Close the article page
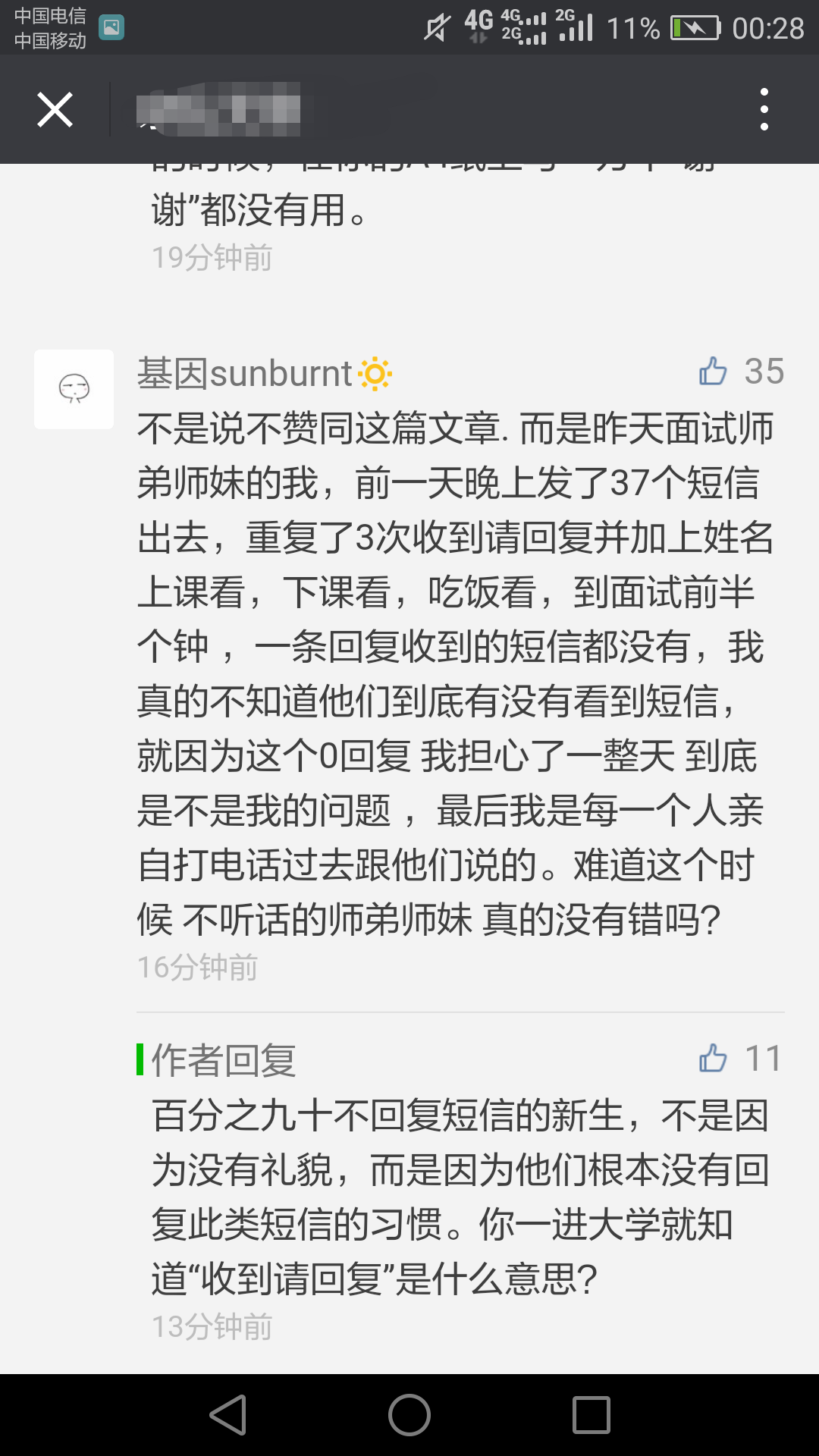The width and height of the screenshot is (819, 1456). (x=55, y=109)
